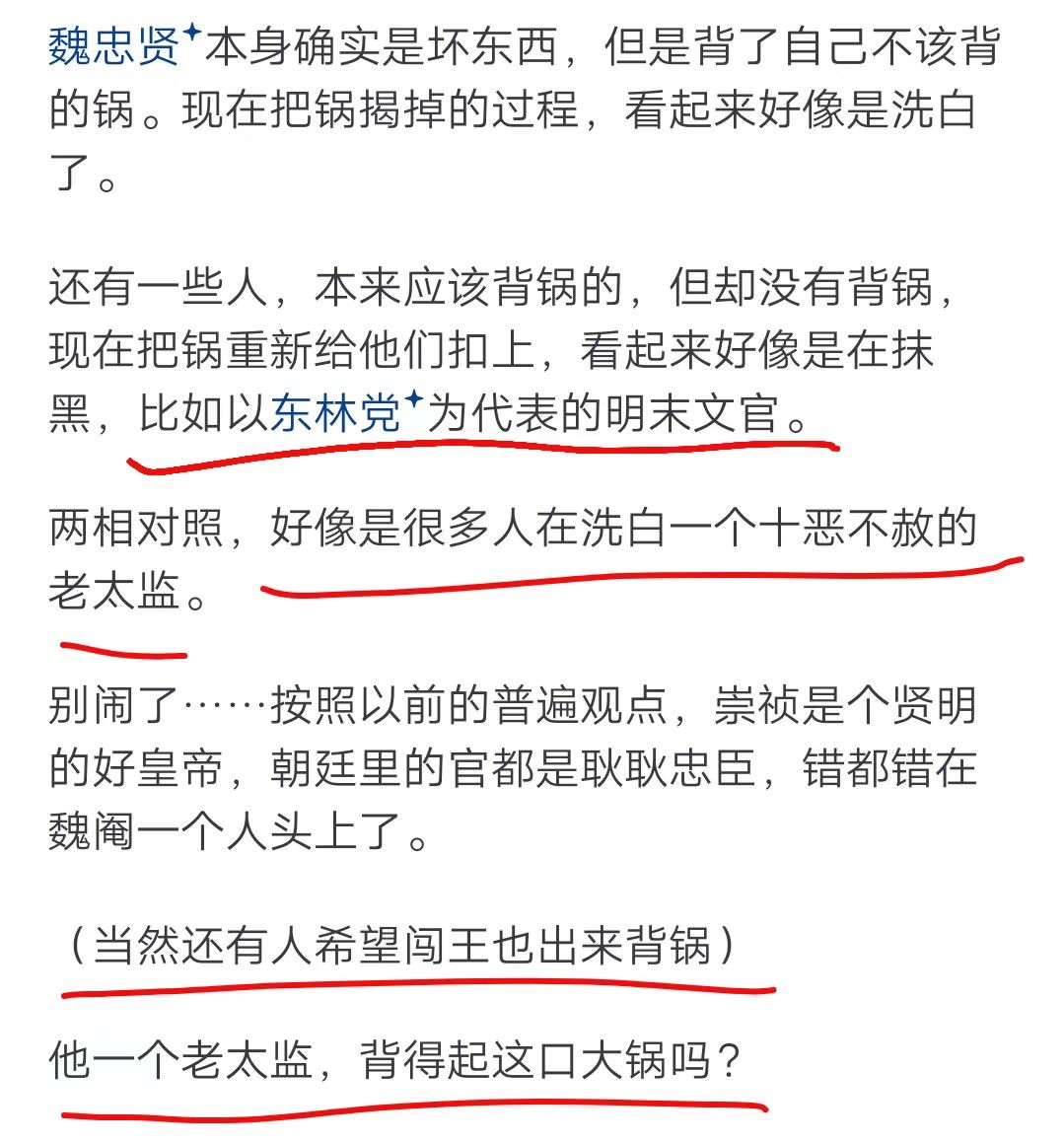This screenshot has width=1064, height=1142.
Task: Open the 魏忠贤 keyword link
Action: tap(114, 46)
